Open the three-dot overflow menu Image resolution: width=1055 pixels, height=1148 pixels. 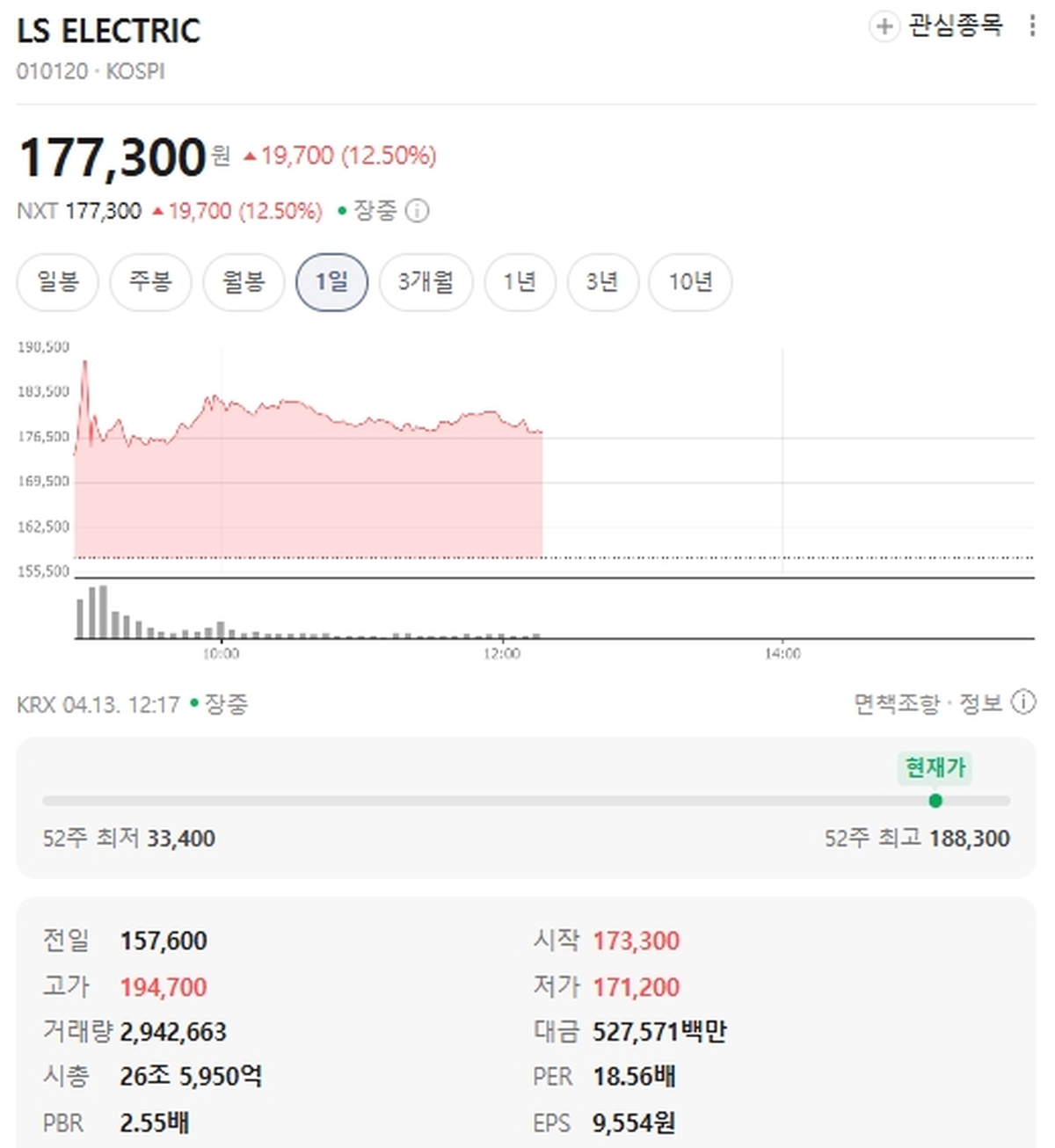[1032, 26]
